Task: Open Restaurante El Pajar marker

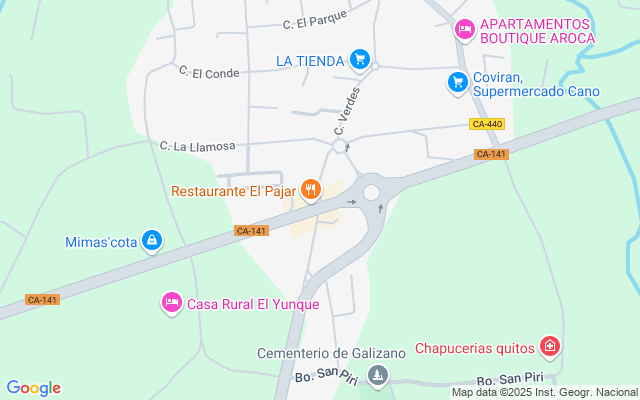Action: pyautogui.click(x=311, y=188)
